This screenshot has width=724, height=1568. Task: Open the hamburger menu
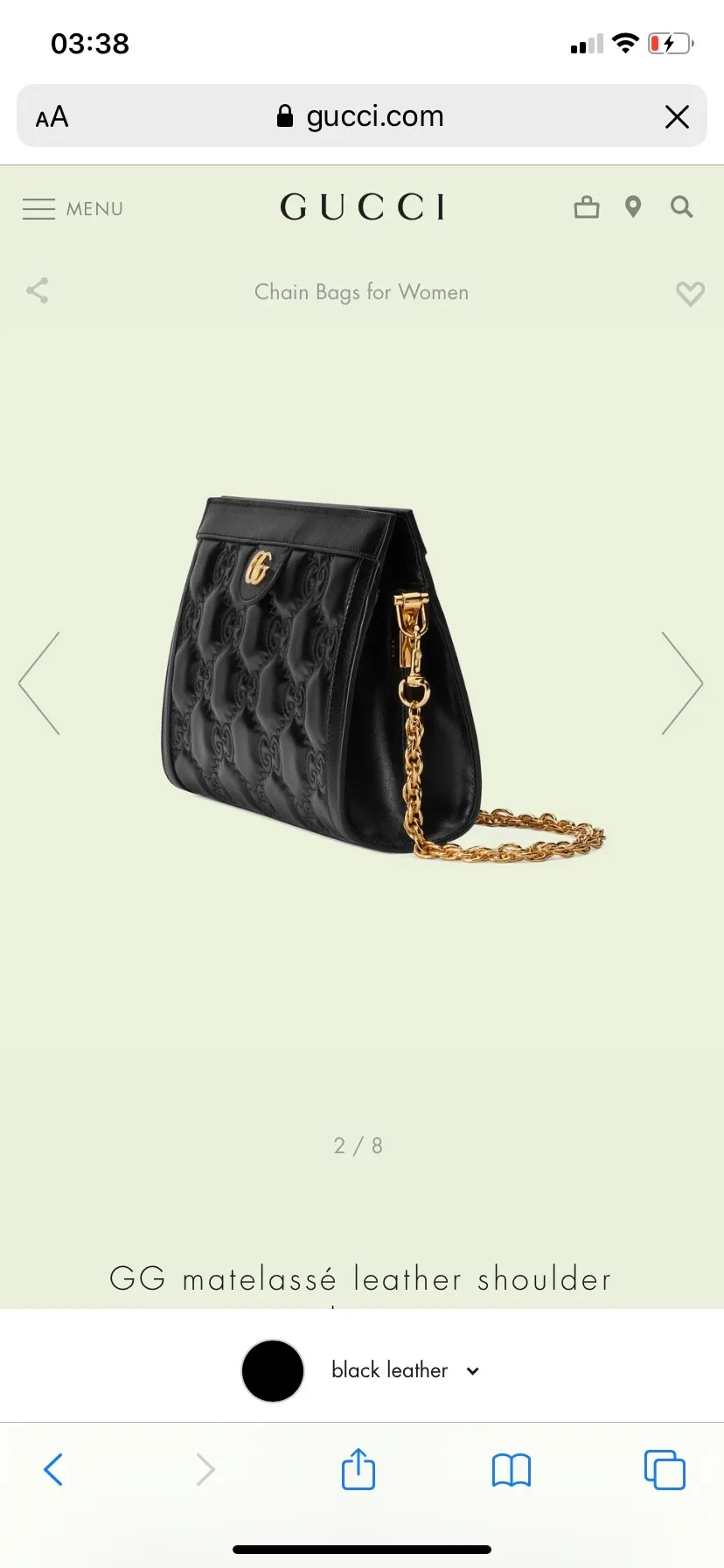pyautogui.click(x=38, y=208)
